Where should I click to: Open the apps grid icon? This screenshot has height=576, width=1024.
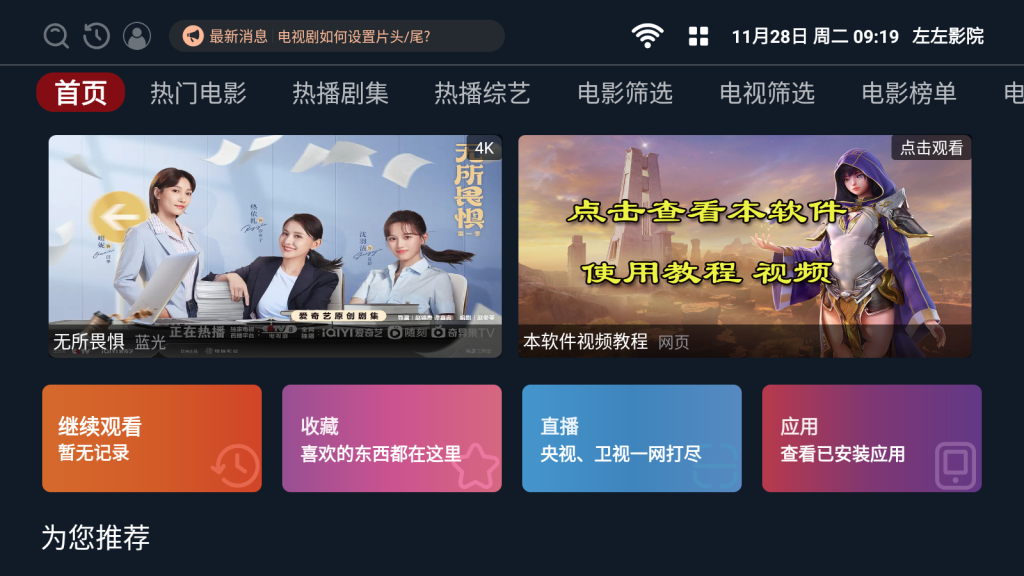(x=699, y=37)
